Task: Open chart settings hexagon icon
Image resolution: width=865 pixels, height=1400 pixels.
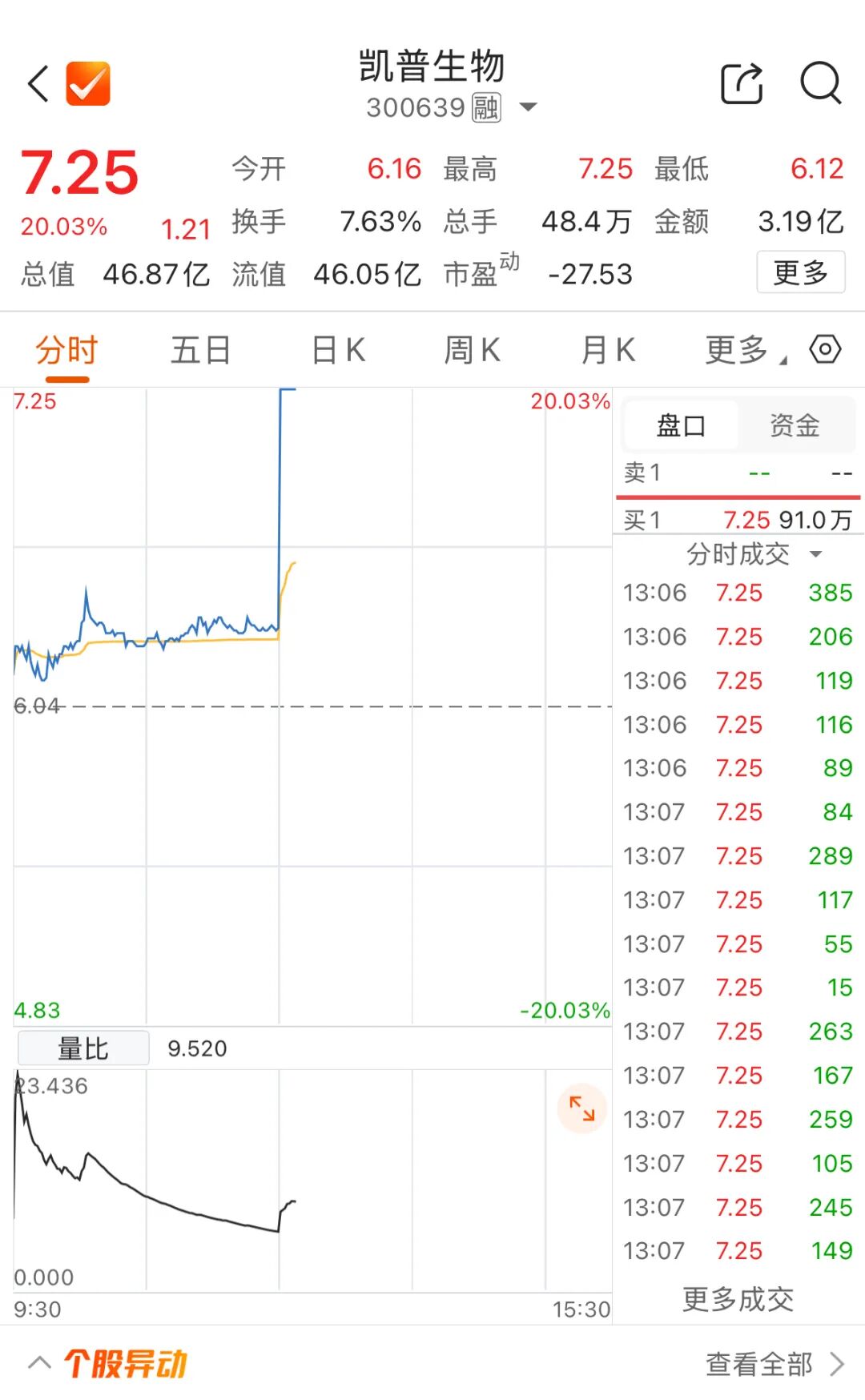Action: point(825,349)
